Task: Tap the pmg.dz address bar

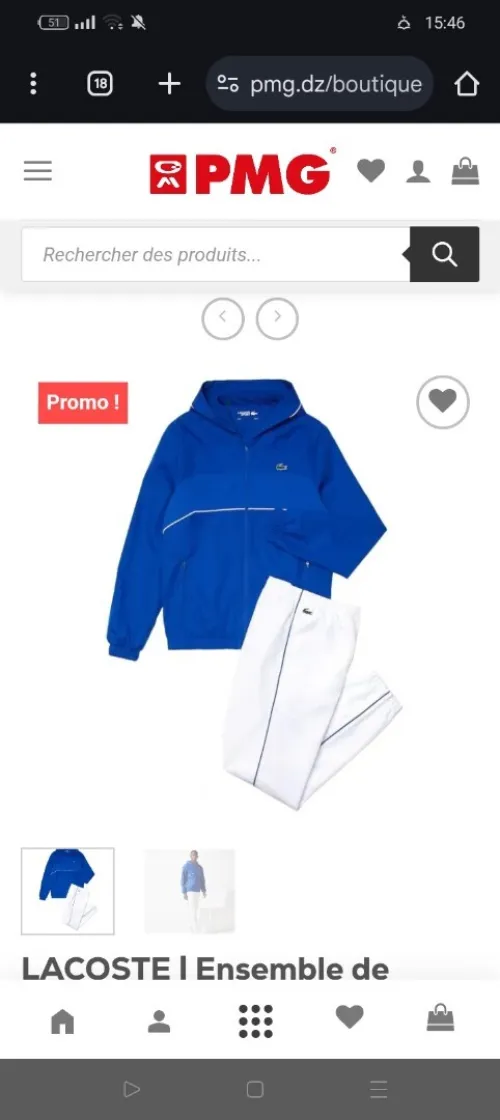Action: [319, 84]
